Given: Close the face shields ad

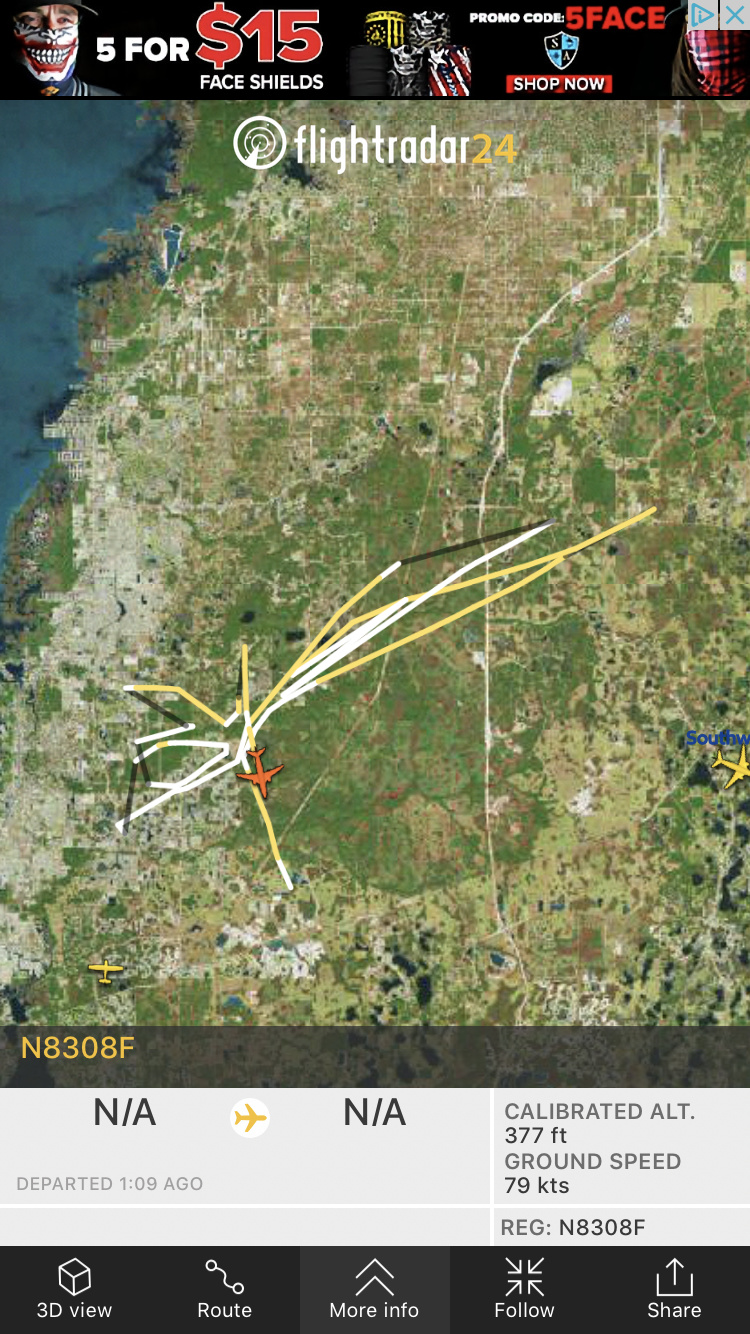Looking at the screenshot, I should (735, 15).
